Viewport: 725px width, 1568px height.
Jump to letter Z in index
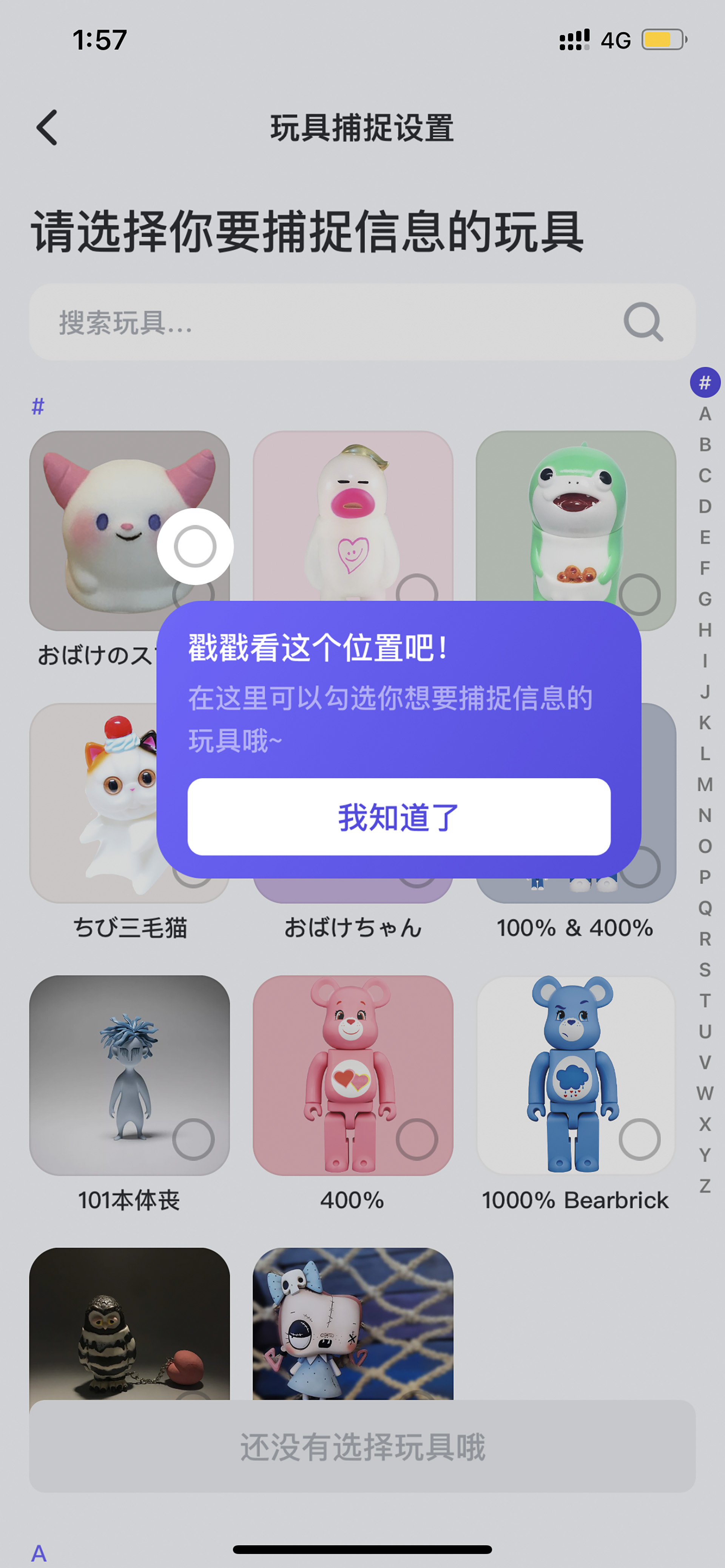click(705, 1186)
